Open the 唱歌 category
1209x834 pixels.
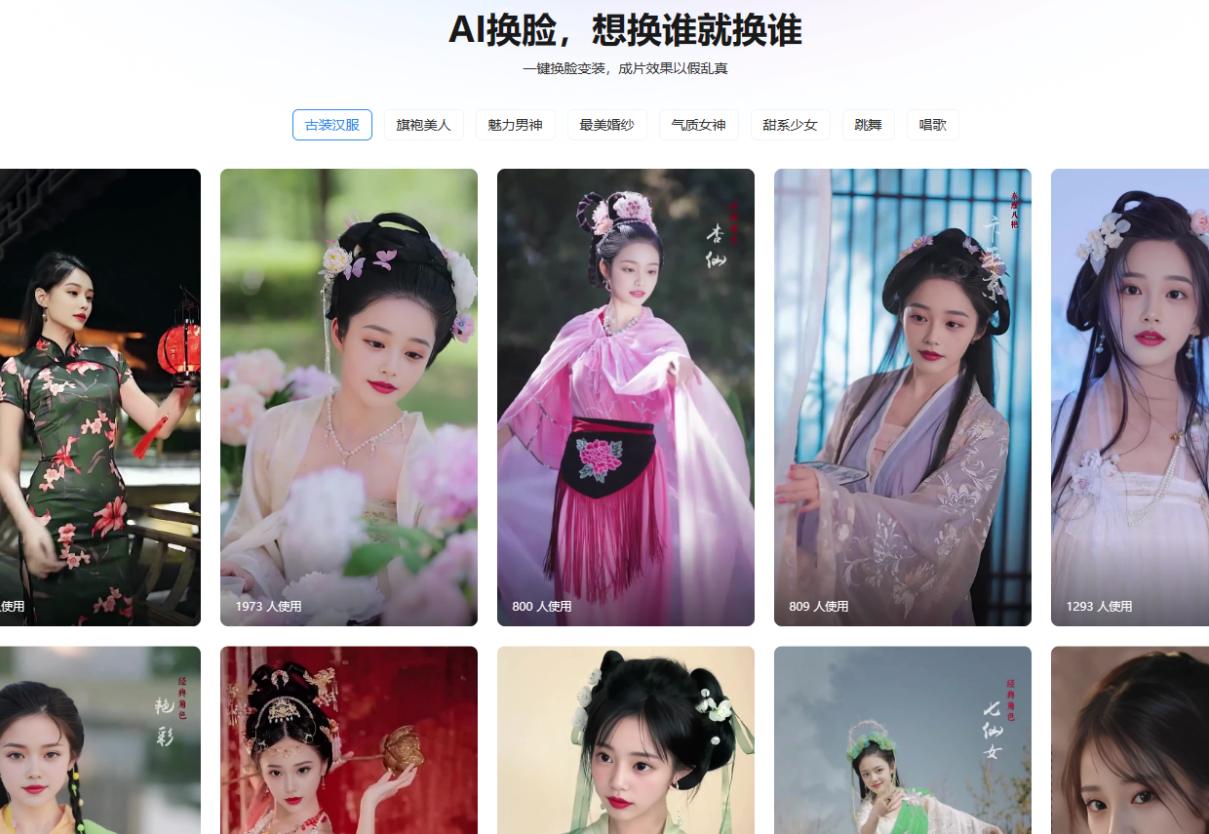[x=932, y=125]
